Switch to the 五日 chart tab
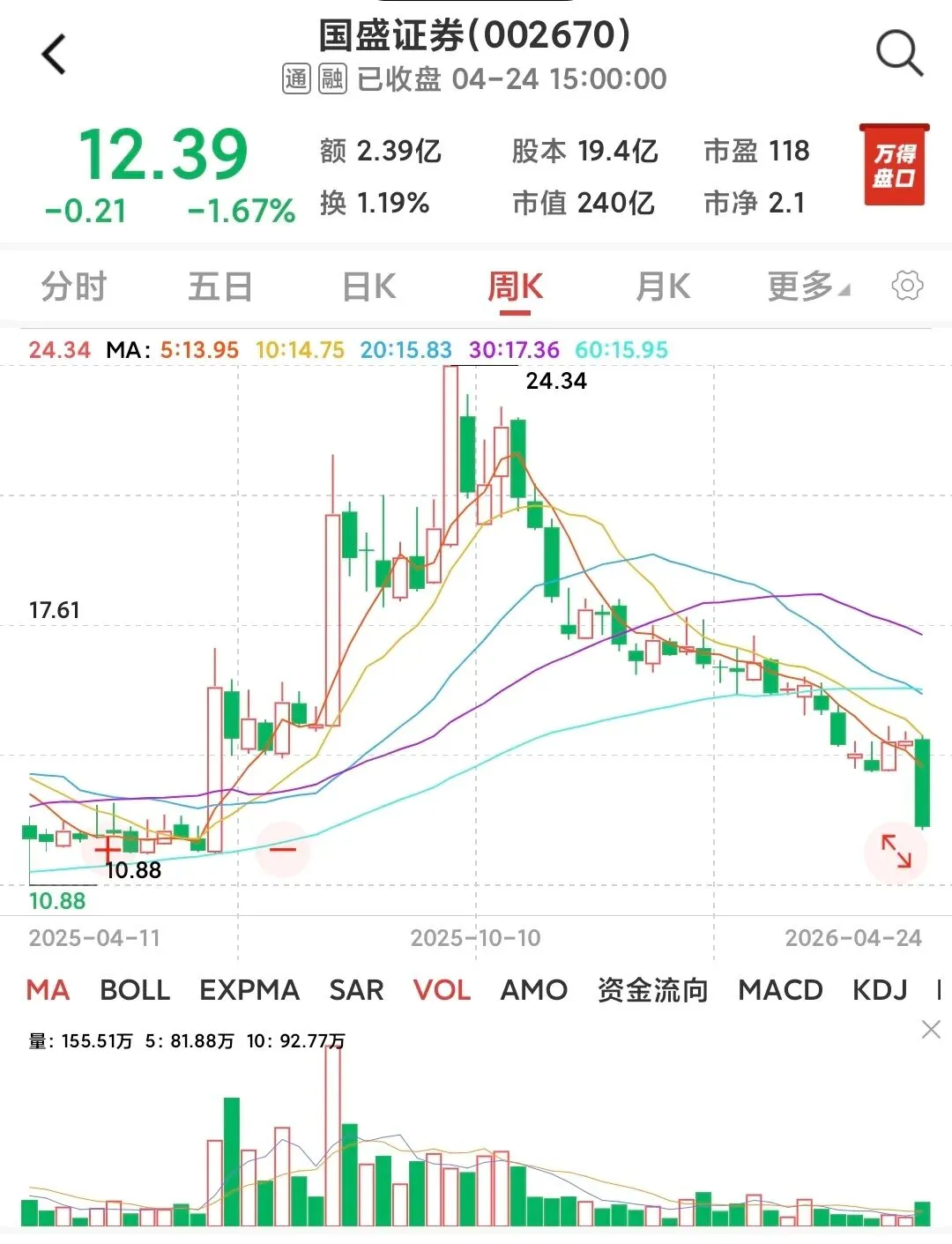This screenshot has width=952, height=1244. point(220,287)
